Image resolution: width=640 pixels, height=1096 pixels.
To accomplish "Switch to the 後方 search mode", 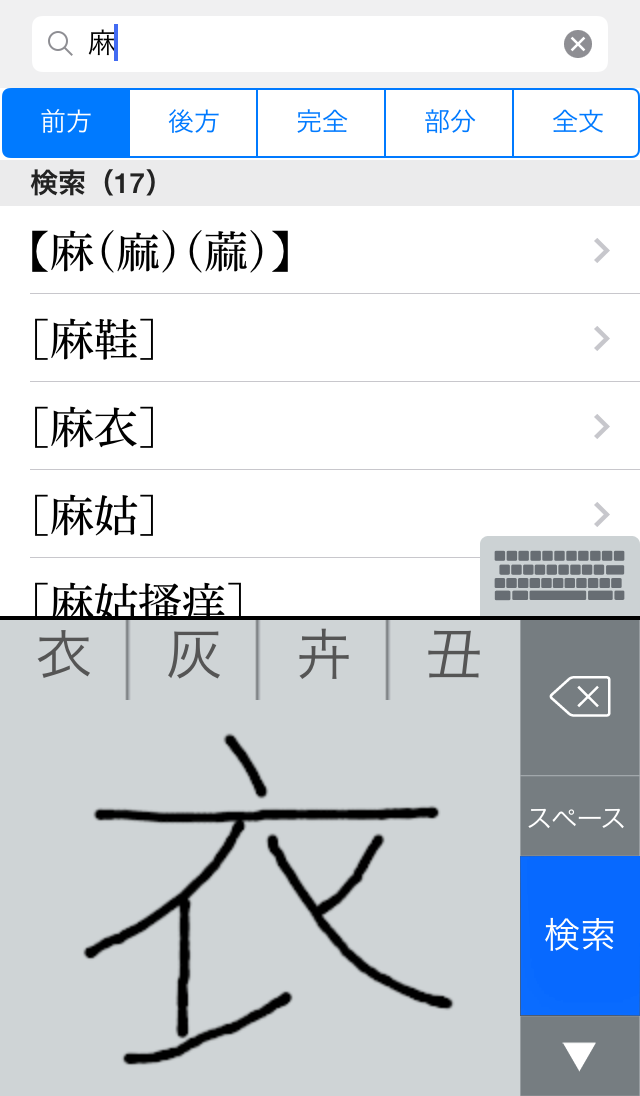I will 193,123.
